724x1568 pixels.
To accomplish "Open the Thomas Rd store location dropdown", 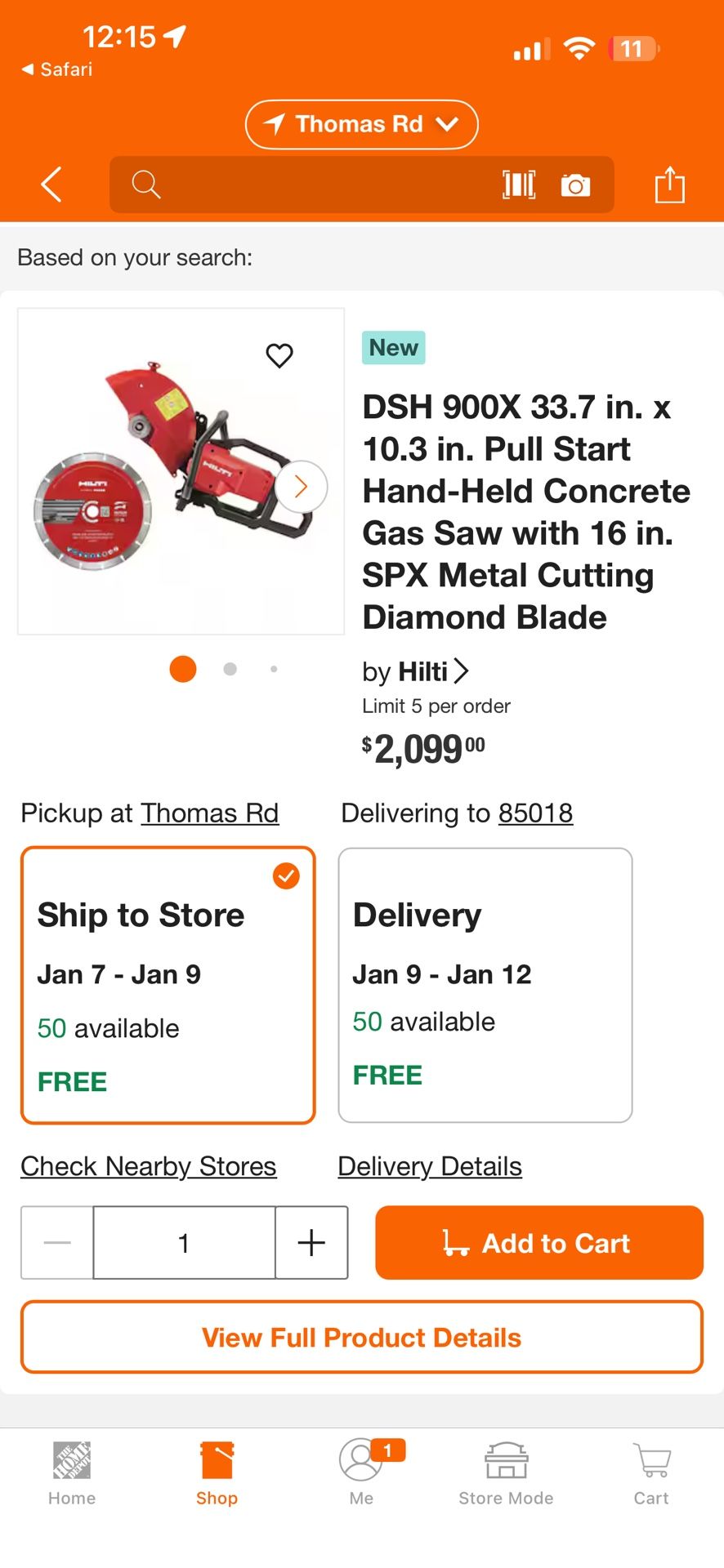I will [x=361, y=124].
